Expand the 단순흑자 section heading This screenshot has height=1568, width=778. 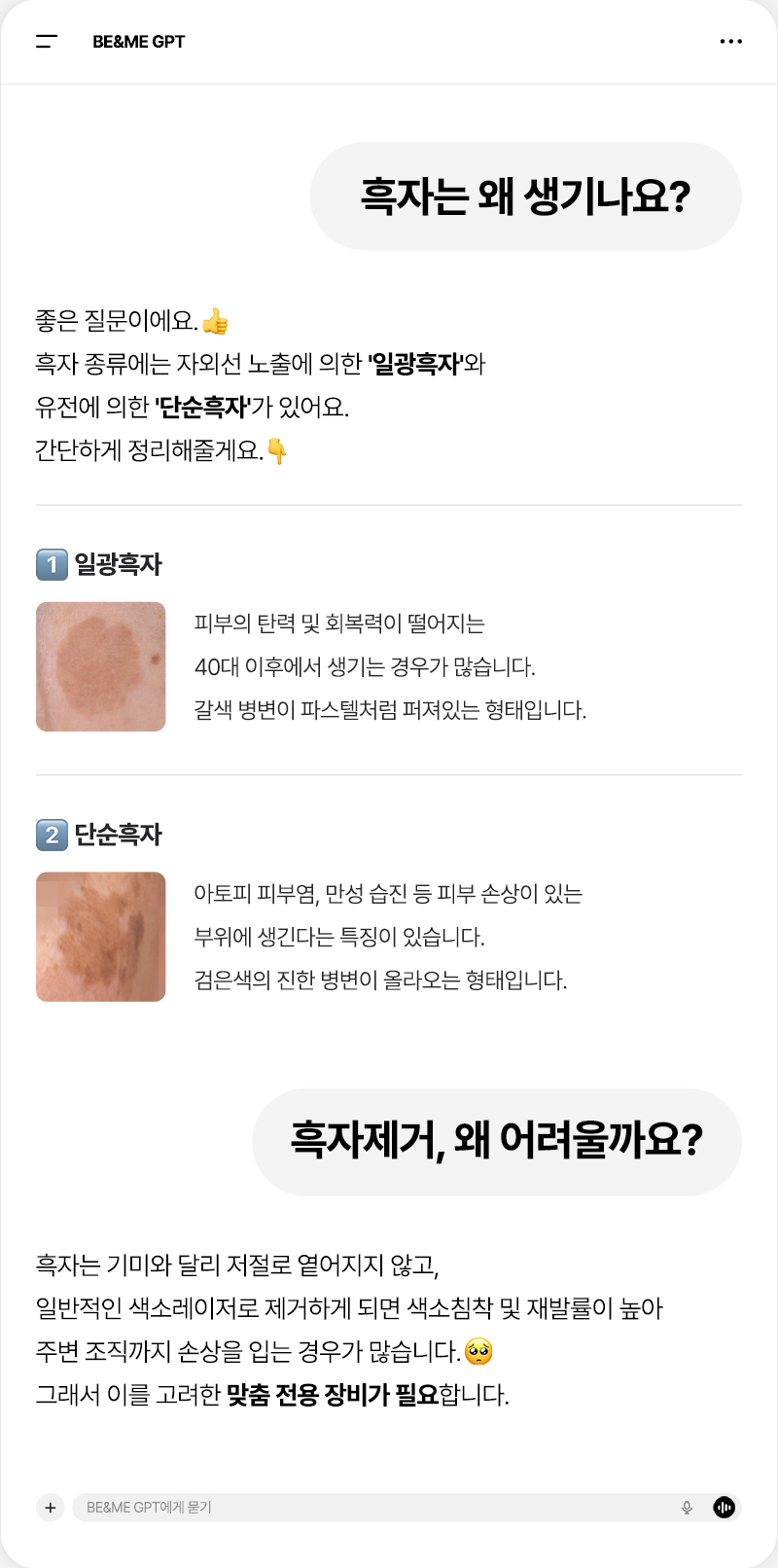[119, 834]
